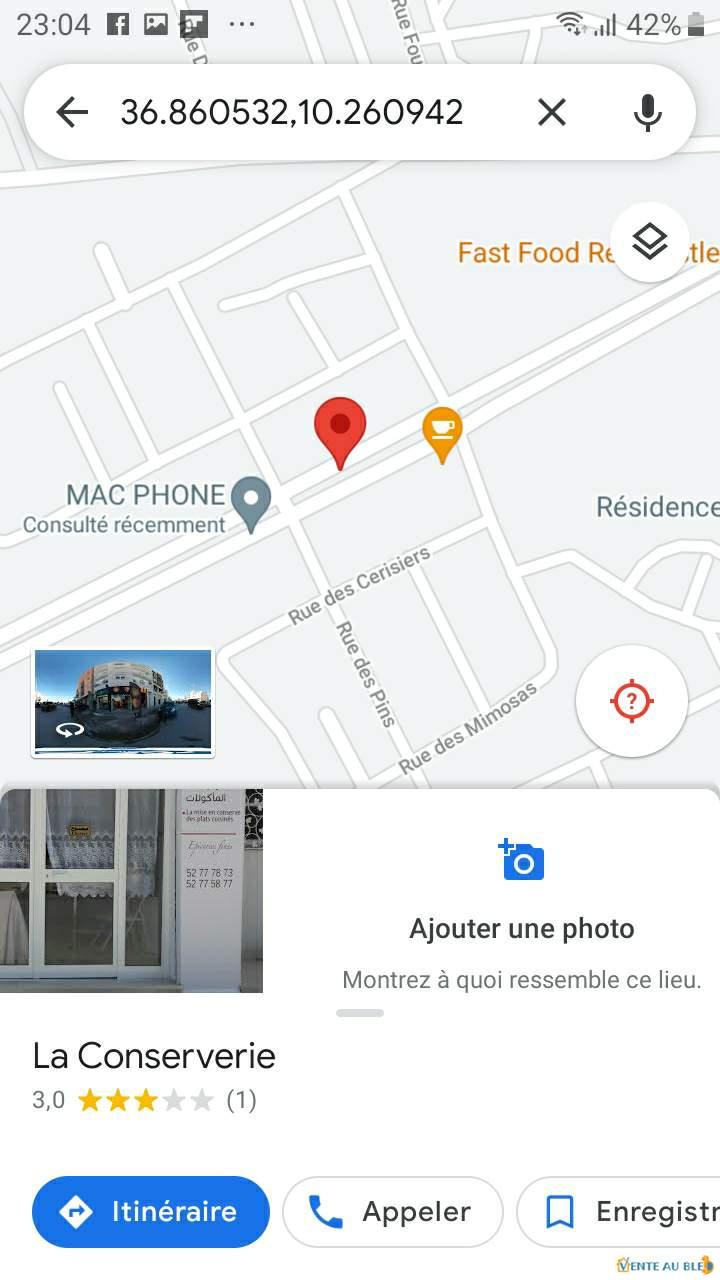
Task: View La Conserverie storefront photo
Action: (131, 890)
